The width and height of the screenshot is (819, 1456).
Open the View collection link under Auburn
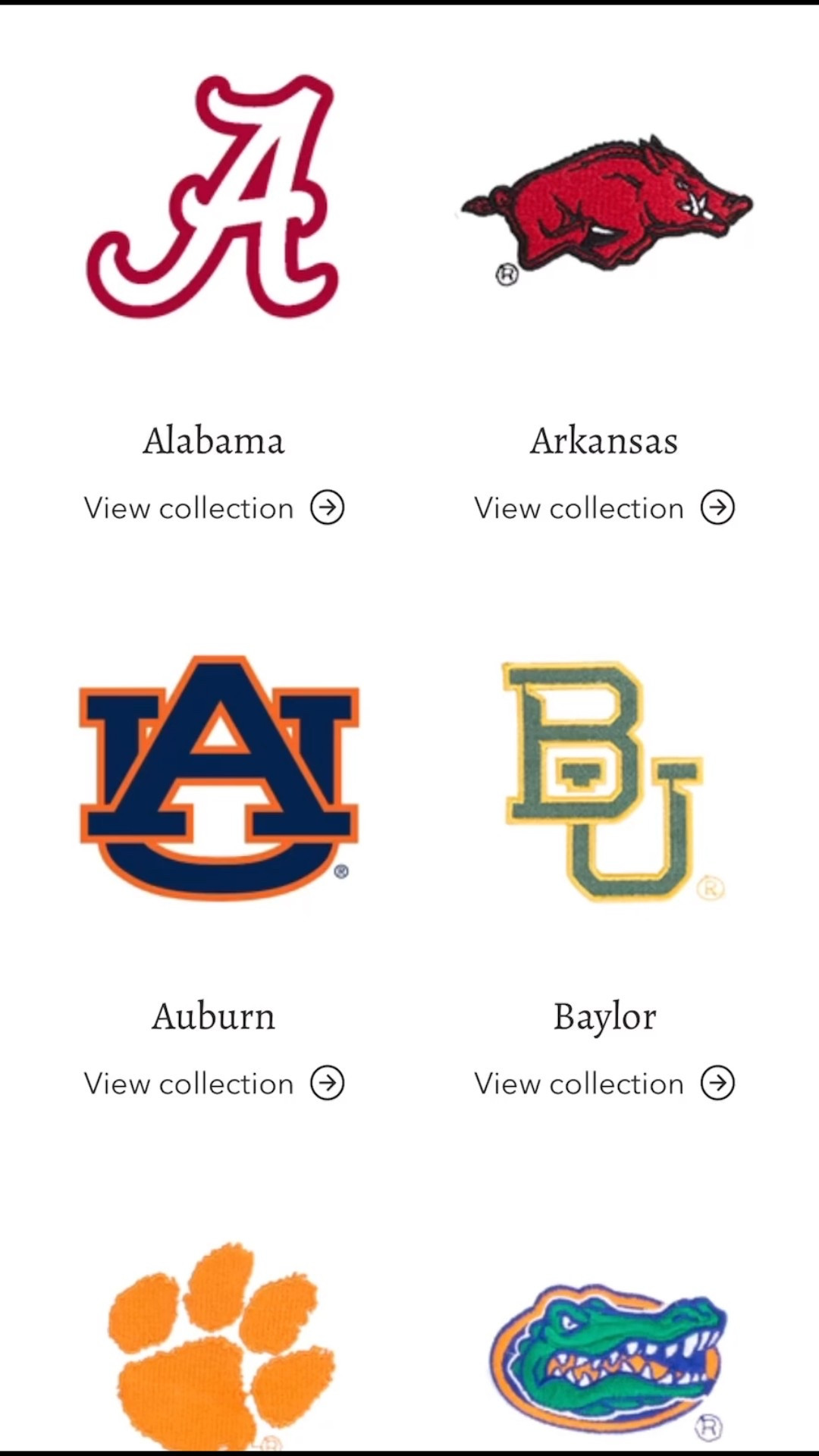coord(188,1084)
